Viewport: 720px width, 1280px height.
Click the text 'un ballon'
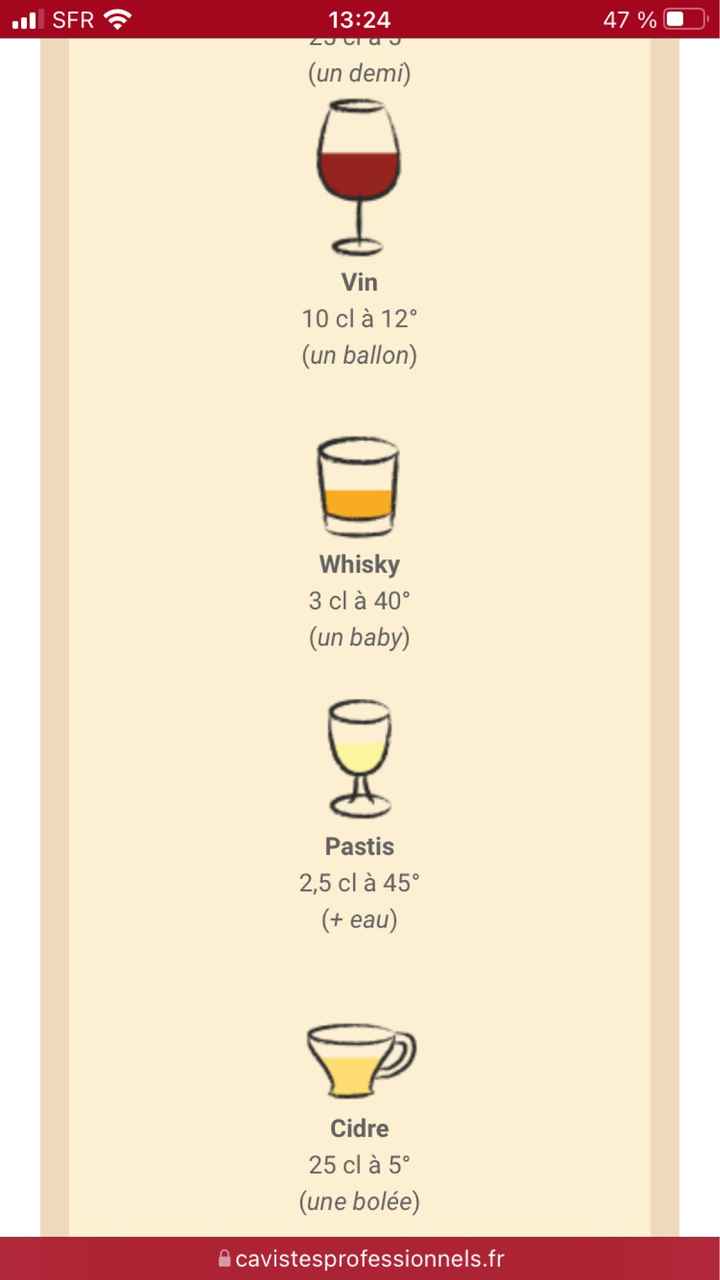tap(359, 355)
